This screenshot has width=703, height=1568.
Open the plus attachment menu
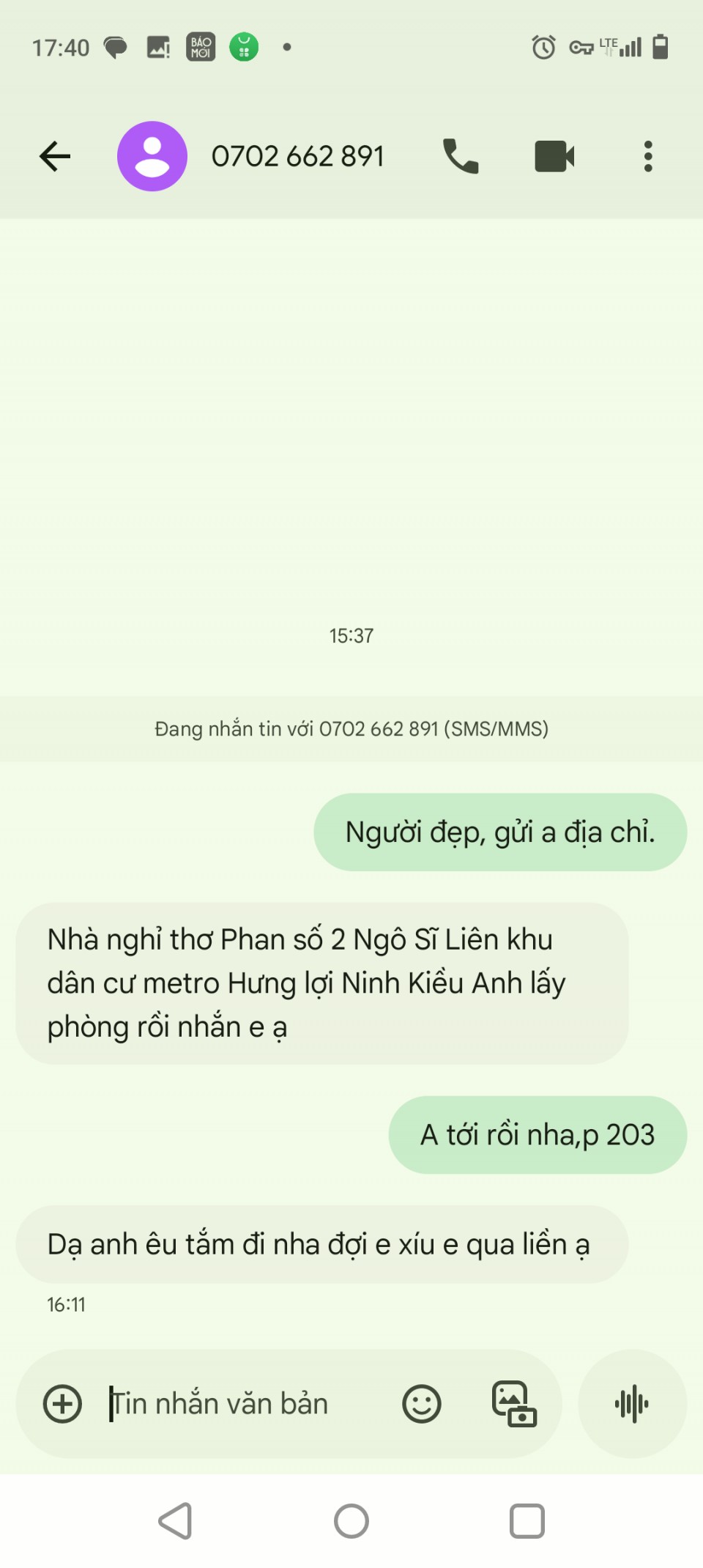point(63,1404)
